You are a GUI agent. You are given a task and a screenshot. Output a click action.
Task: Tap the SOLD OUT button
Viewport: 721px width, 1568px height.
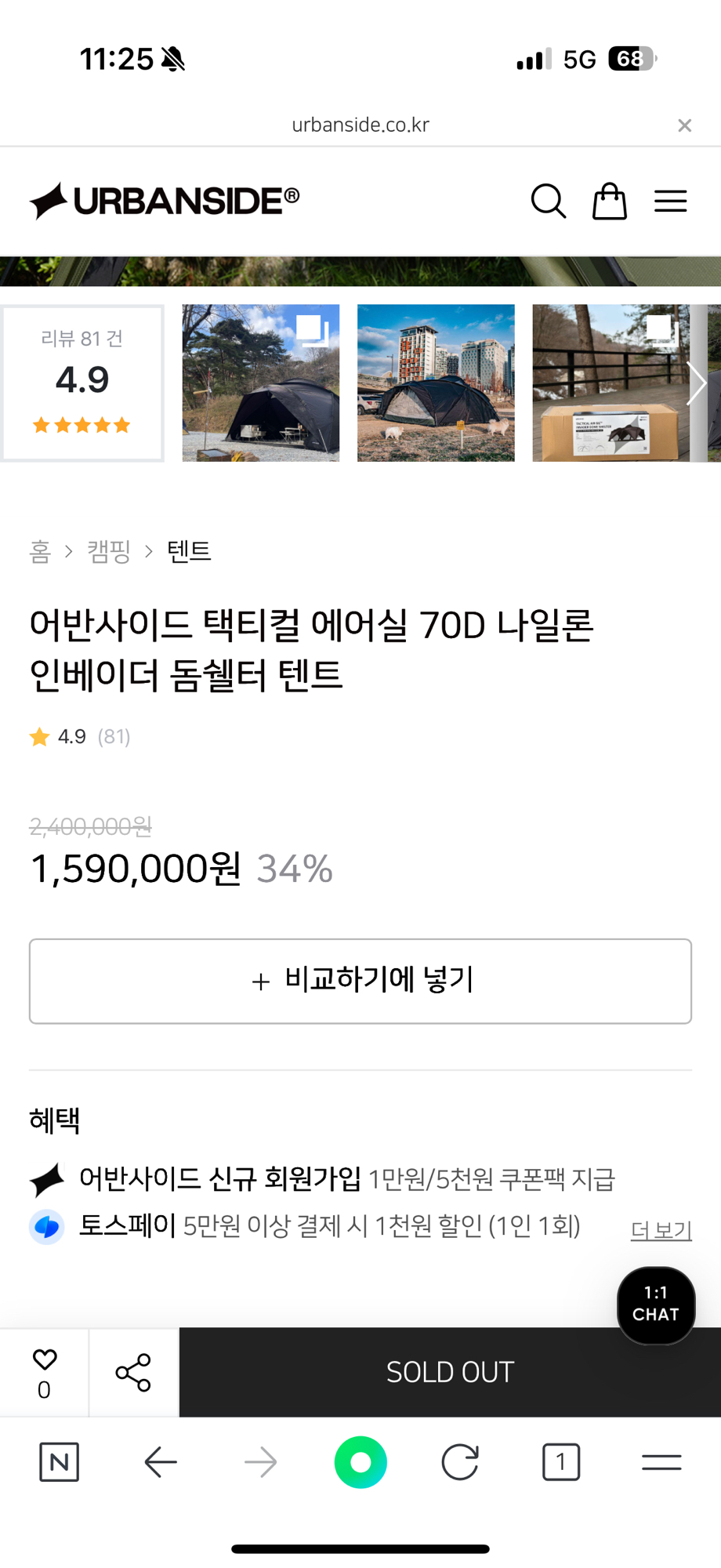pos(450,1372)
